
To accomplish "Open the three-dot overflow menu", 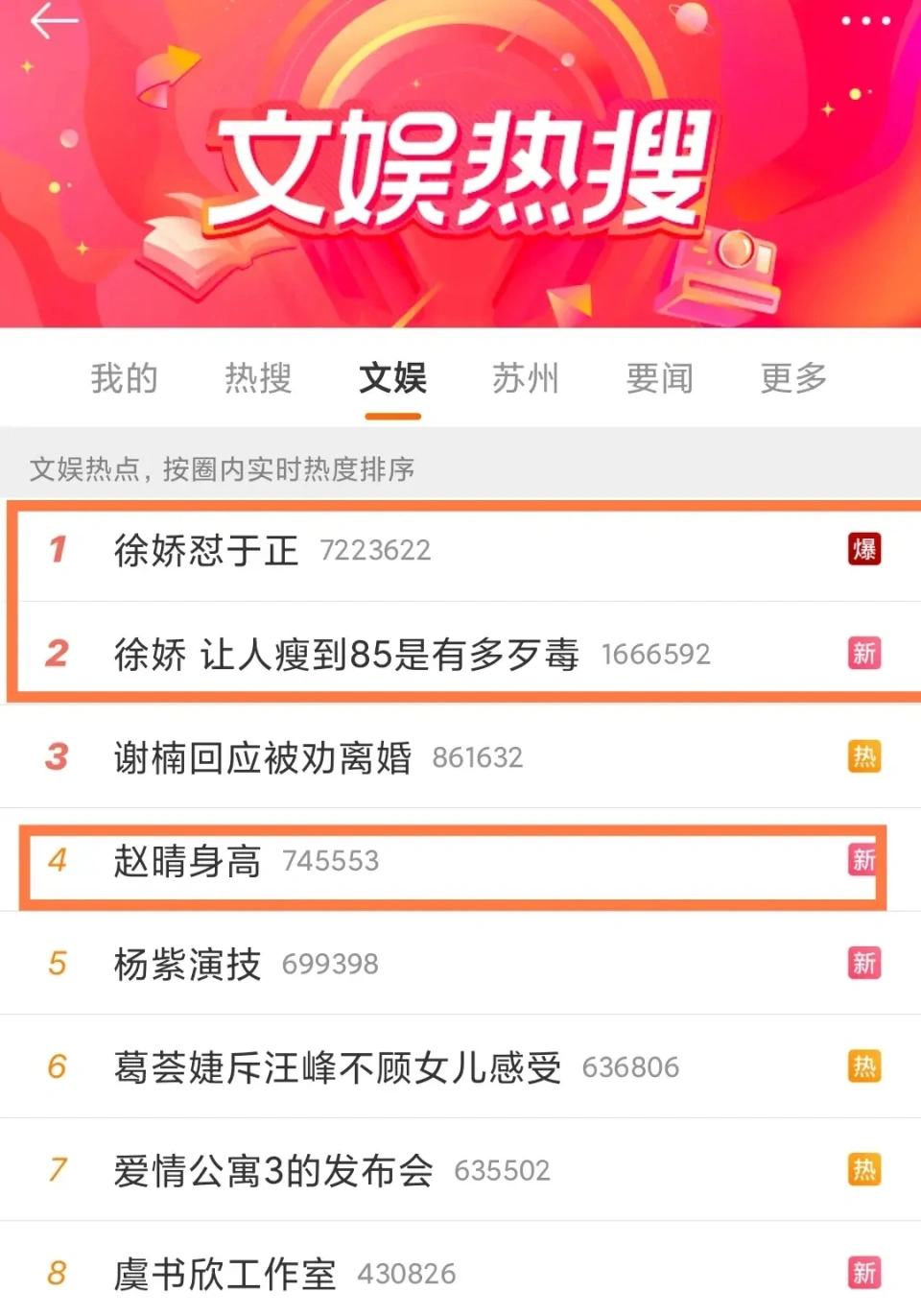I will [x=865, y=21].
